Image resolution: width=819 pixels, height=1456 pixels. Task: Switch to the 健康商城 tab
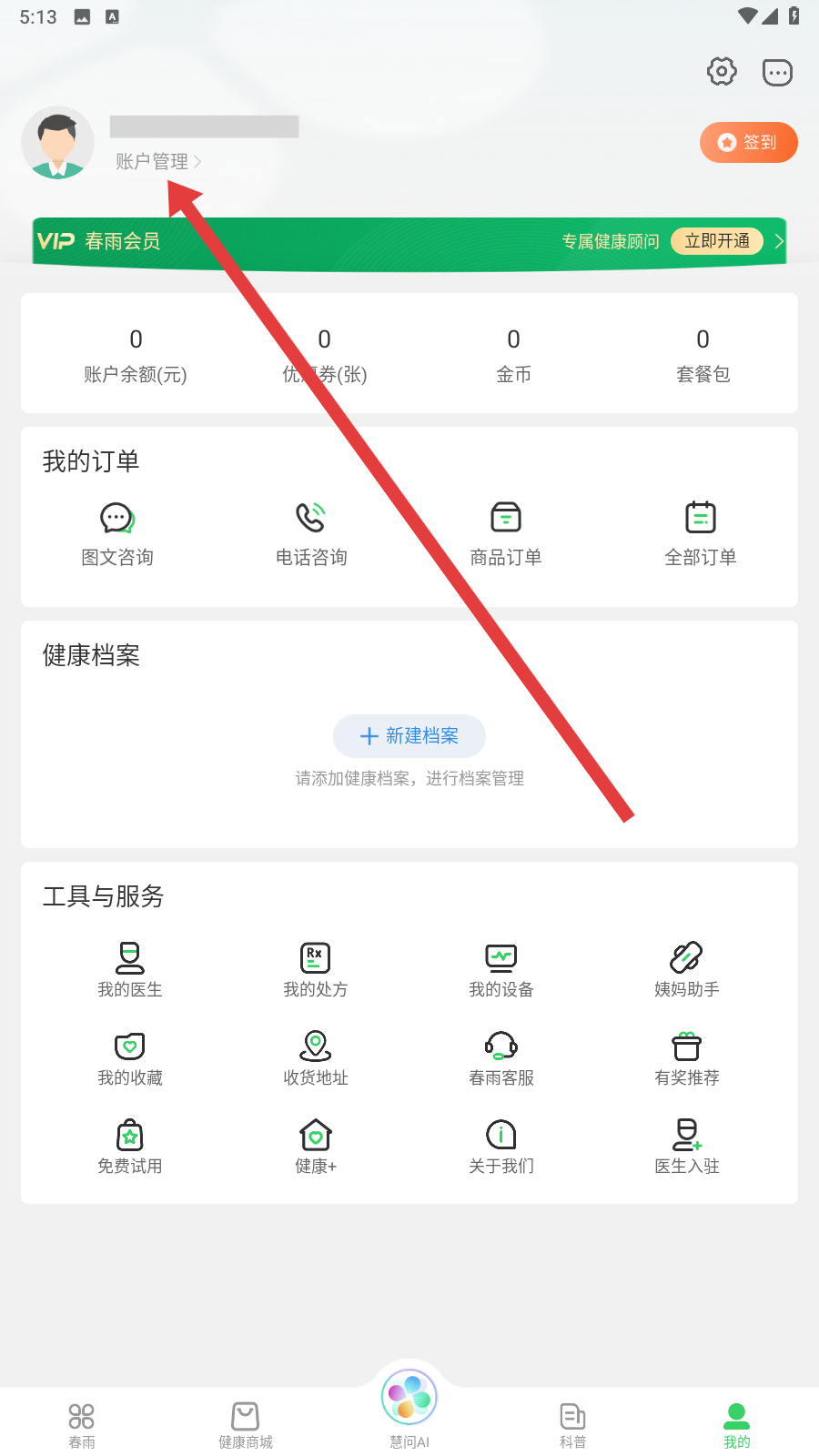coord(246,1424)
